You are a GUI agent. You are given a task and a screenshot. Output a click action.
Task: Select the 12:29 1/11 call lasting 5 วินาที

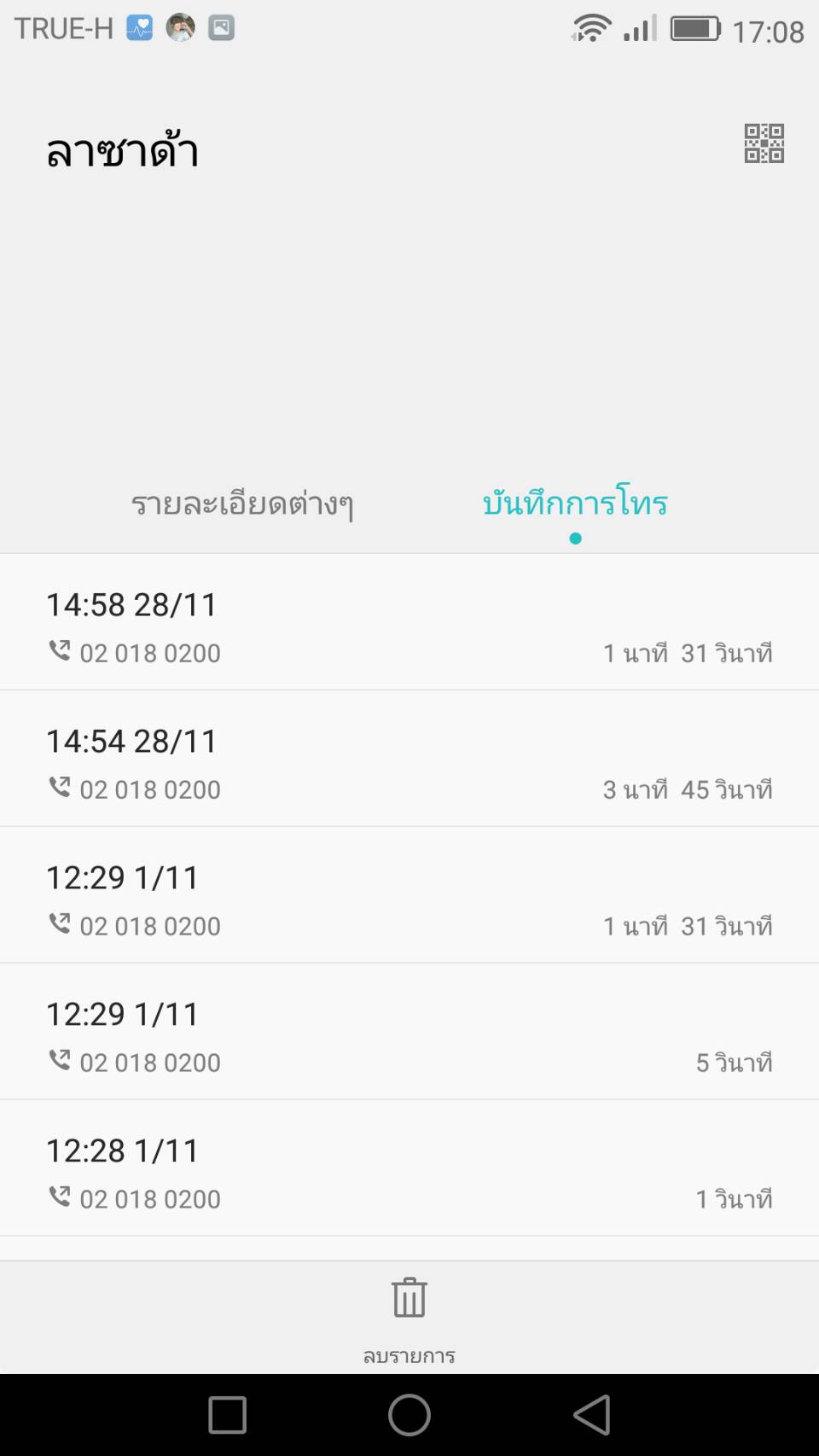coord(409,1032)
